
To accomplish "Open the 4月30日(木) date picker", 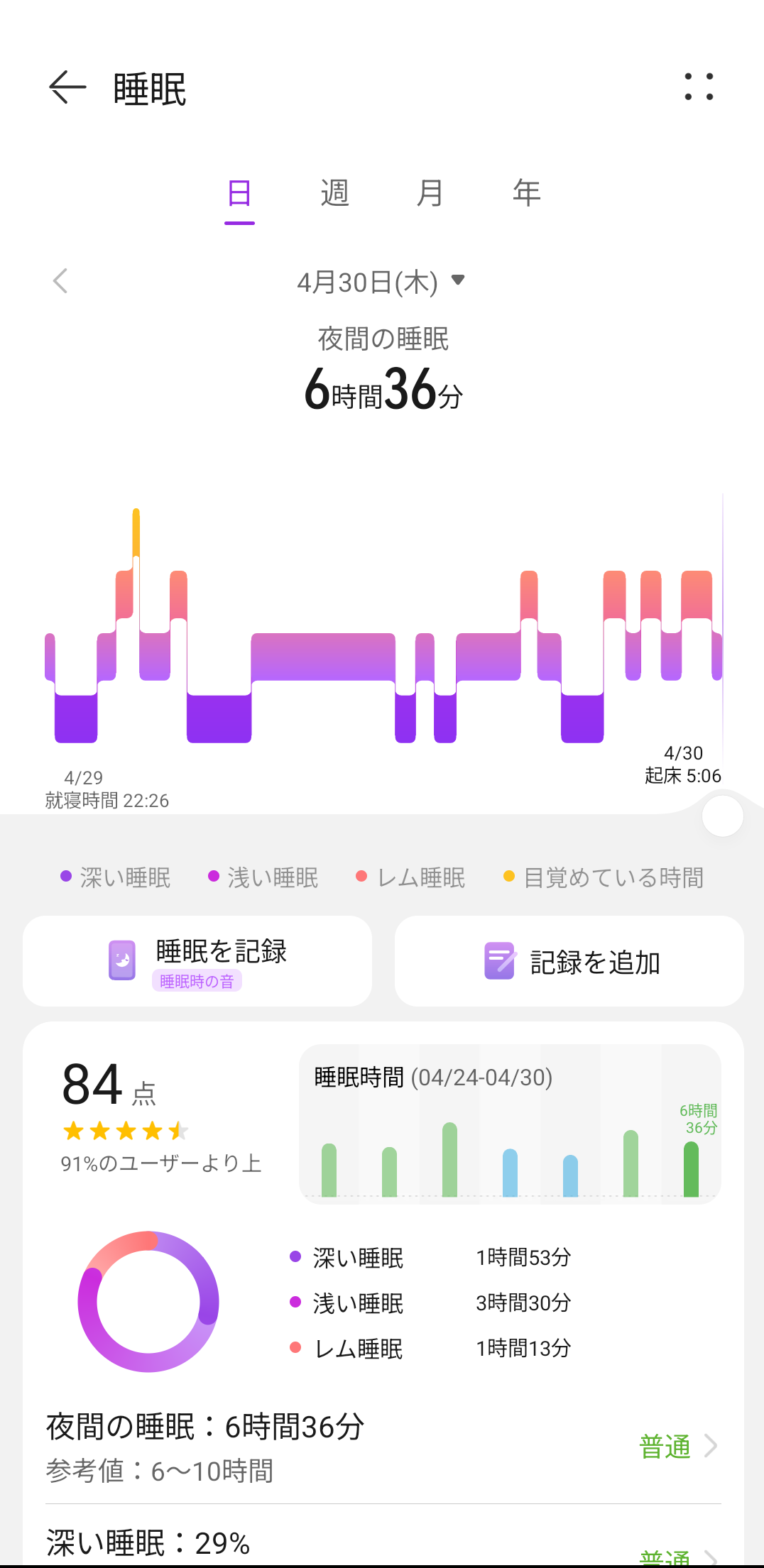I will (381, 282).
